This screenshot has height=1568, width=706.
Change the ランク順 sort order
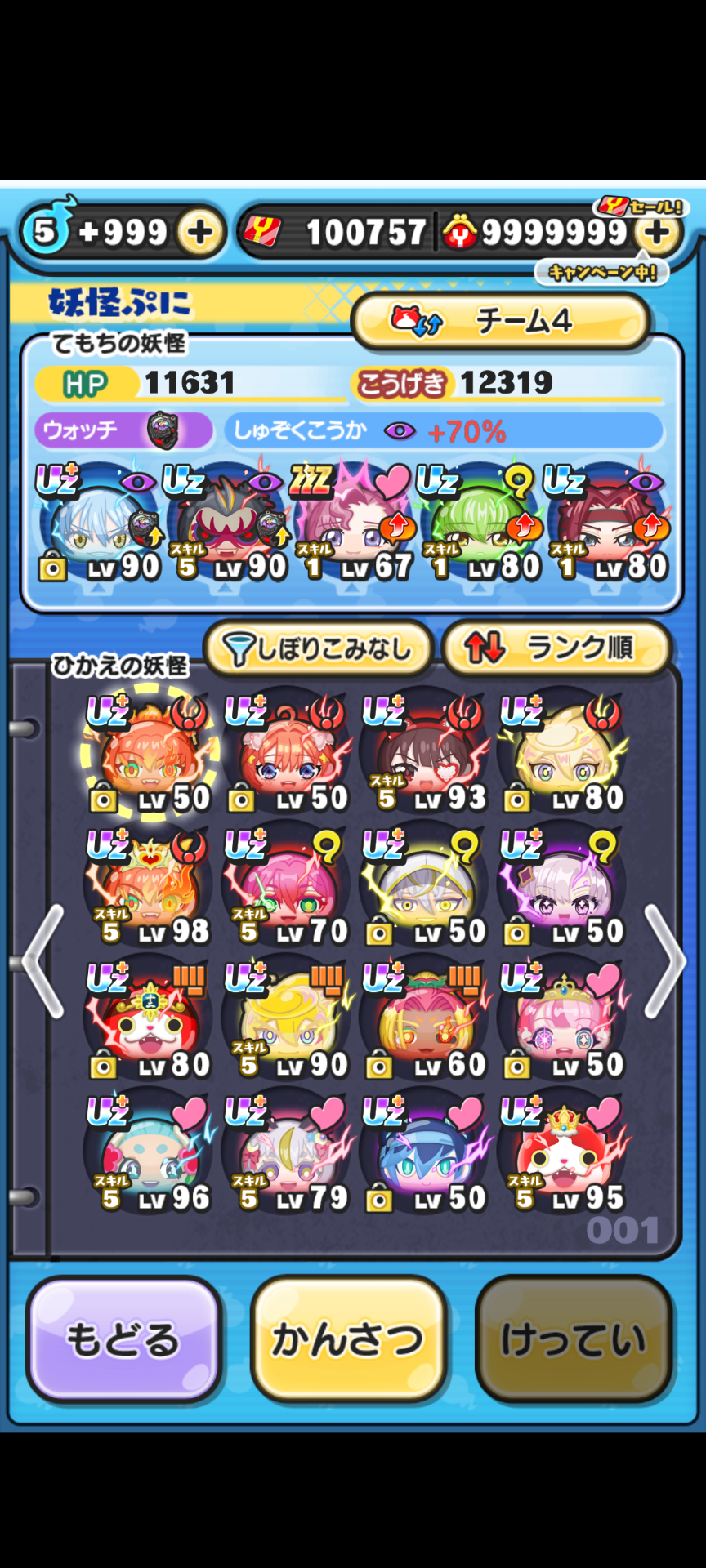pos(556,649)
